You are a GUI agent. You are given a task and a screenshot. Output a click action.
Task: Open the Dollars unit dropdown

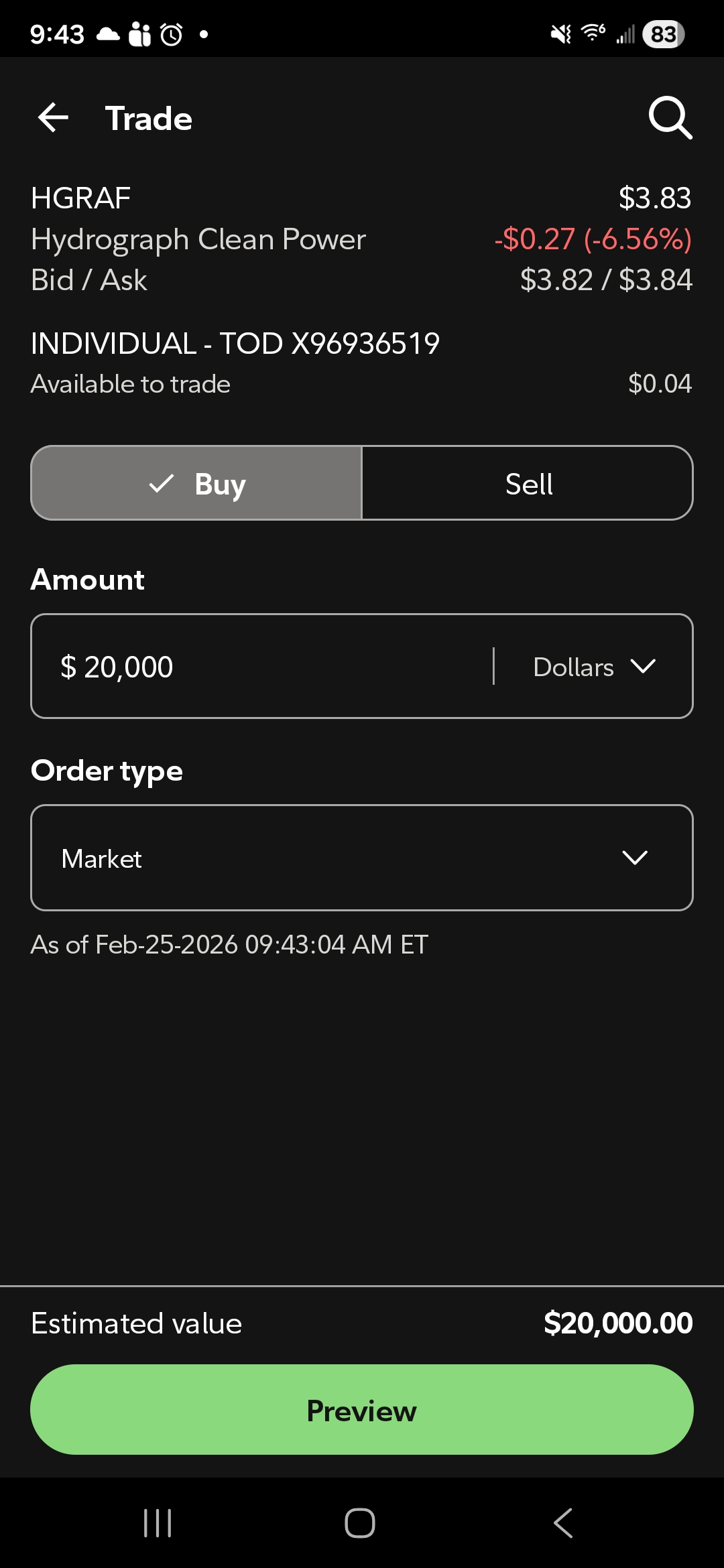click(594, 667)
